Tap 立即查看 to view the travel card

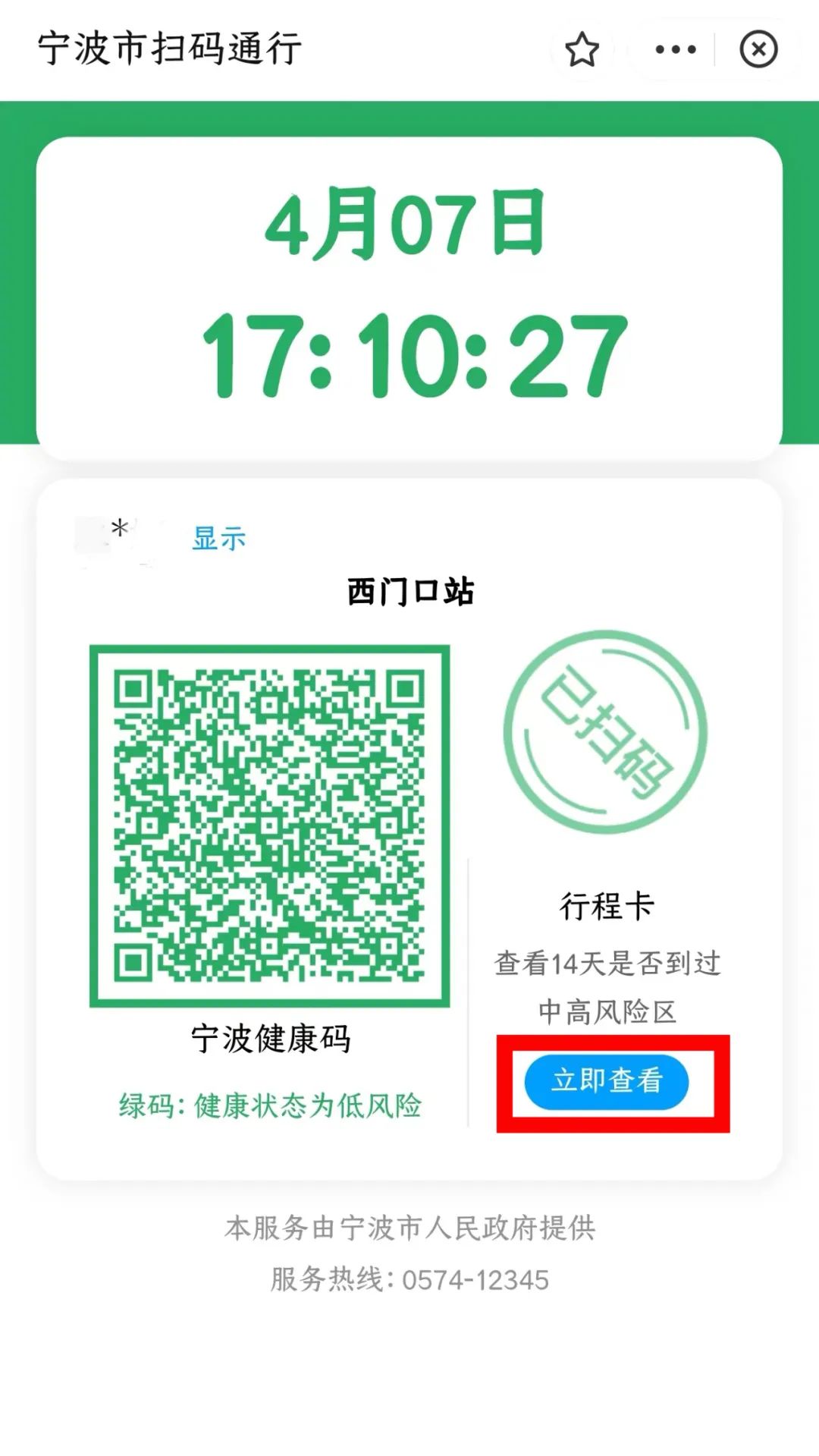pos(606,1080)
